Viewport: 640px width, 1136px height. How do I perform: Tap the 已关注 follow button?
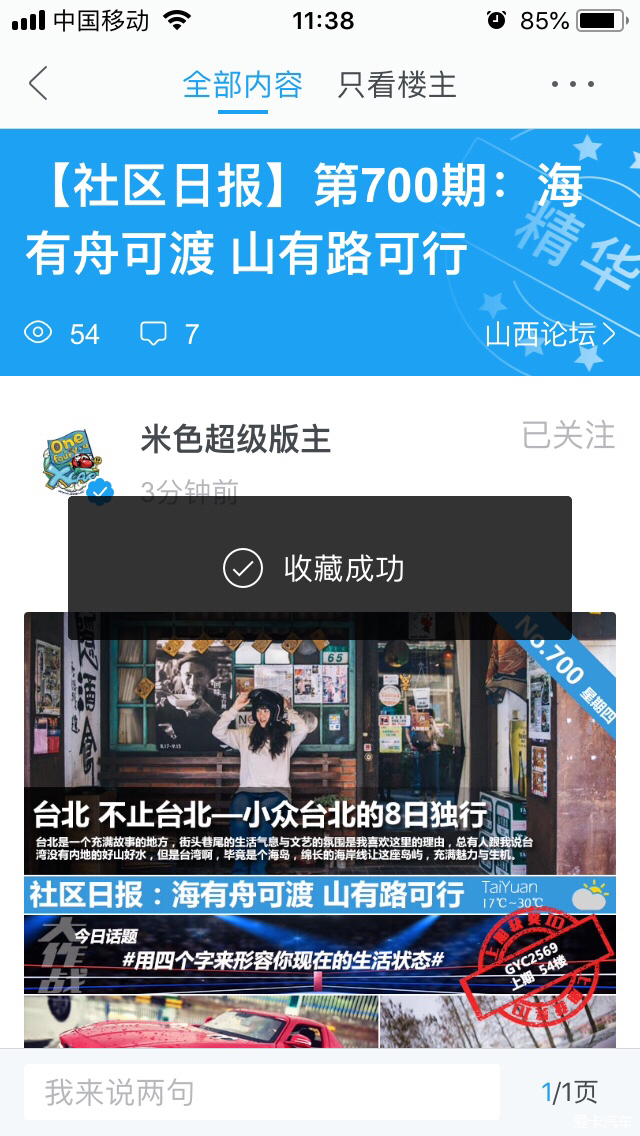click(568, 436)
